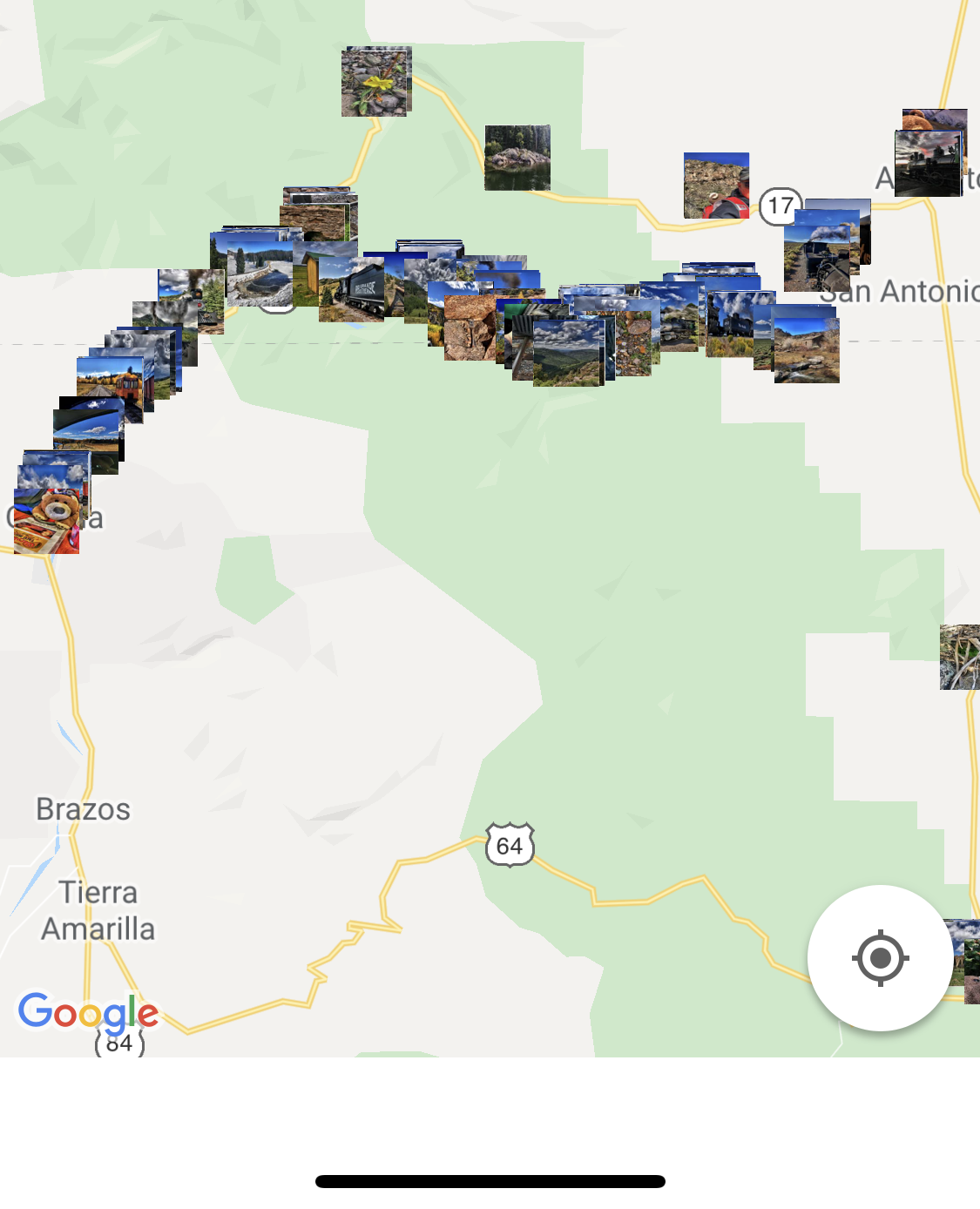
Task: Open the photo beside the route 17 marker
Action: tap(716, 186)
